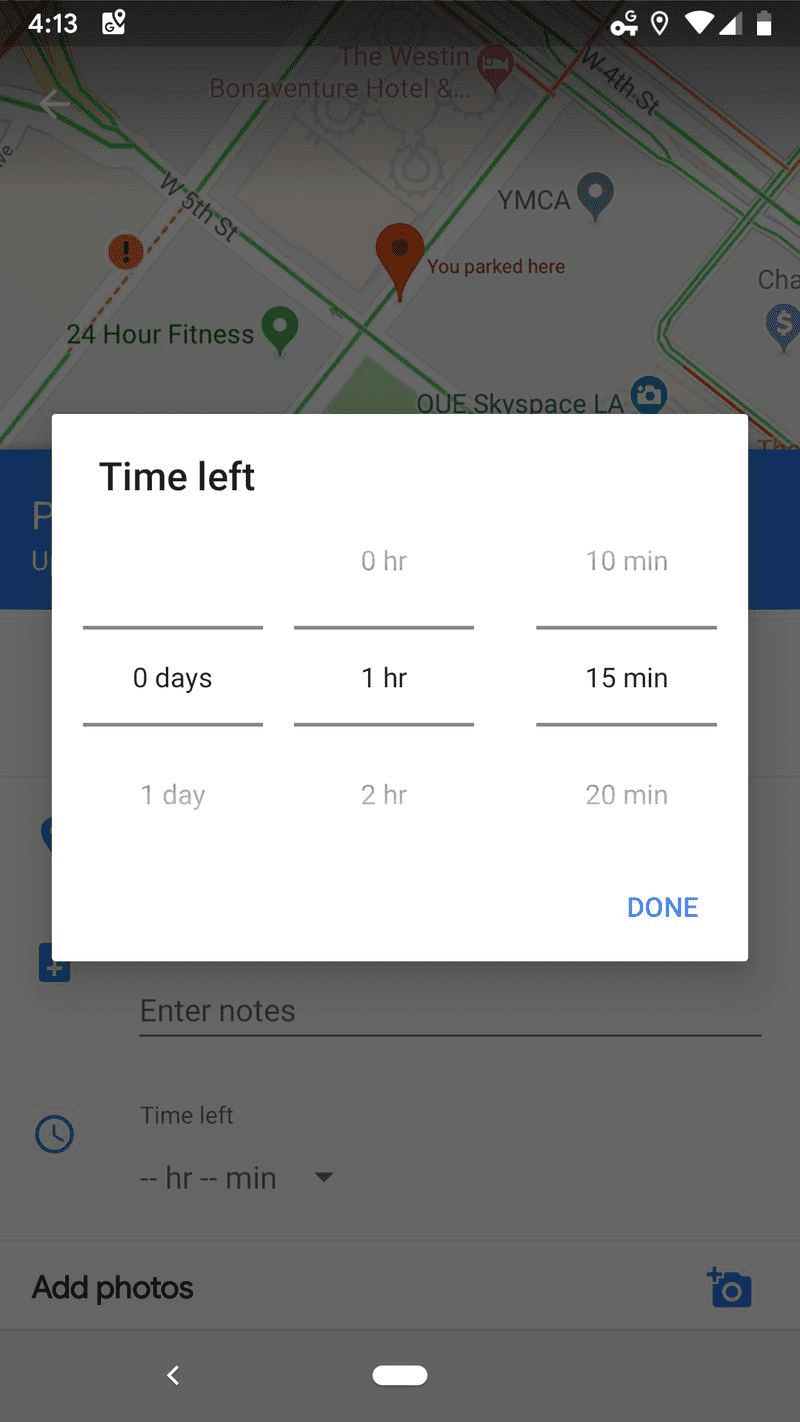Select 10 min in the minutes picker
Image resolution: width=800 pixels, height=1422 pixels.
click(626, 561)
